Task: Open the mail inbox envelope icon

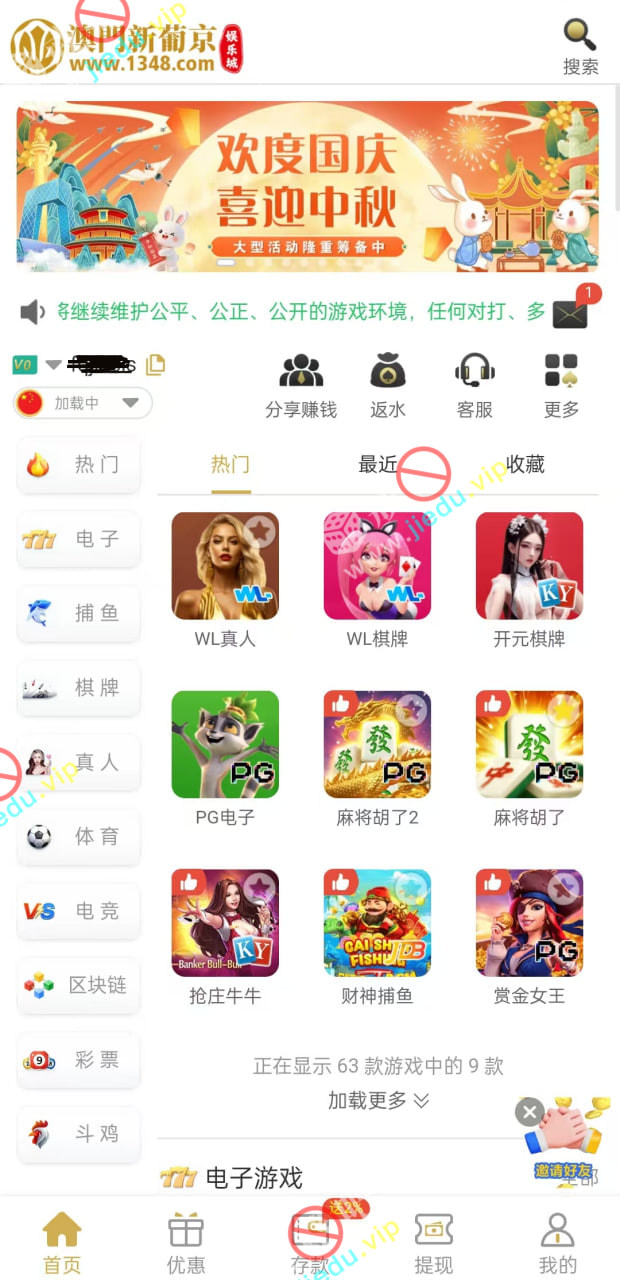Action: tap(570, 313)
